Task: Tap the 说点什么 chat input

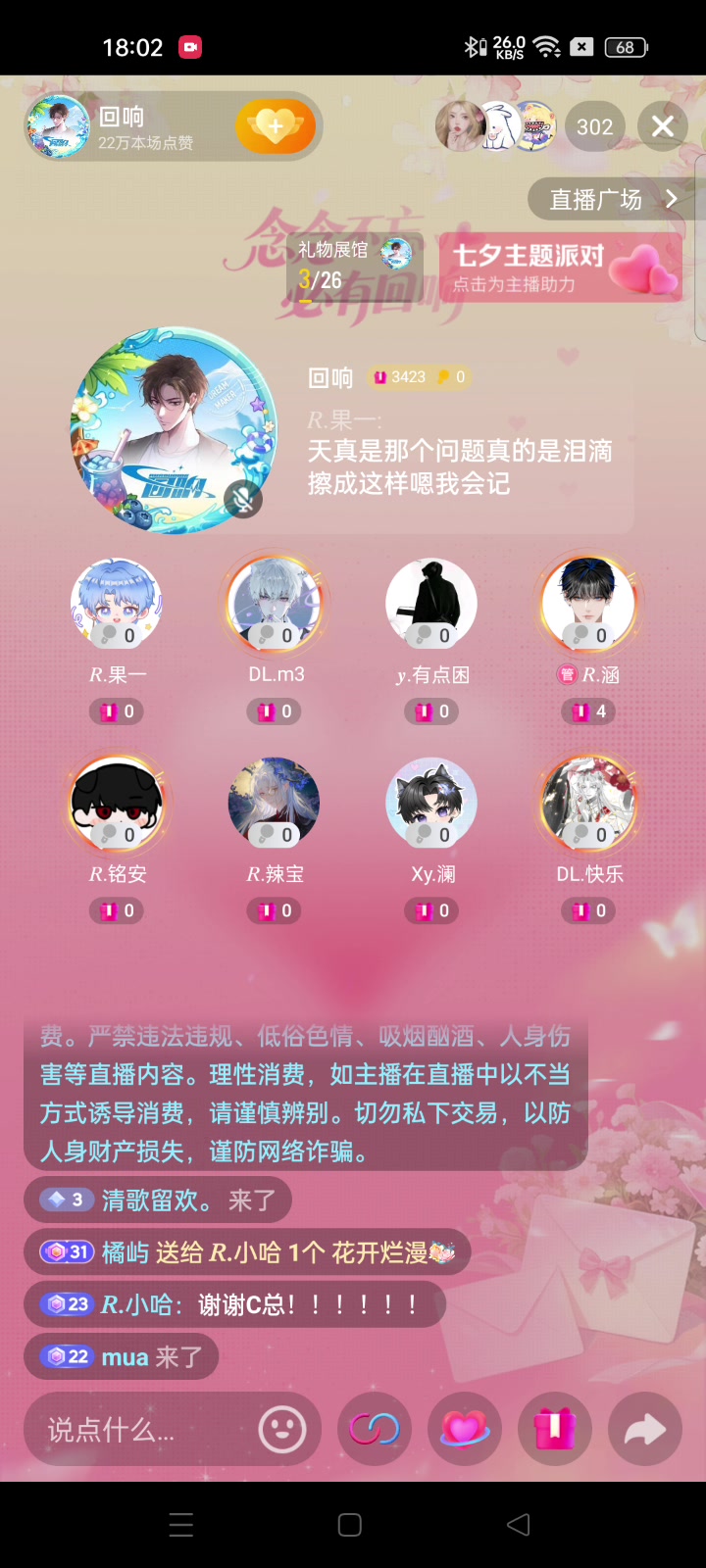Action: click(137, 1430)
